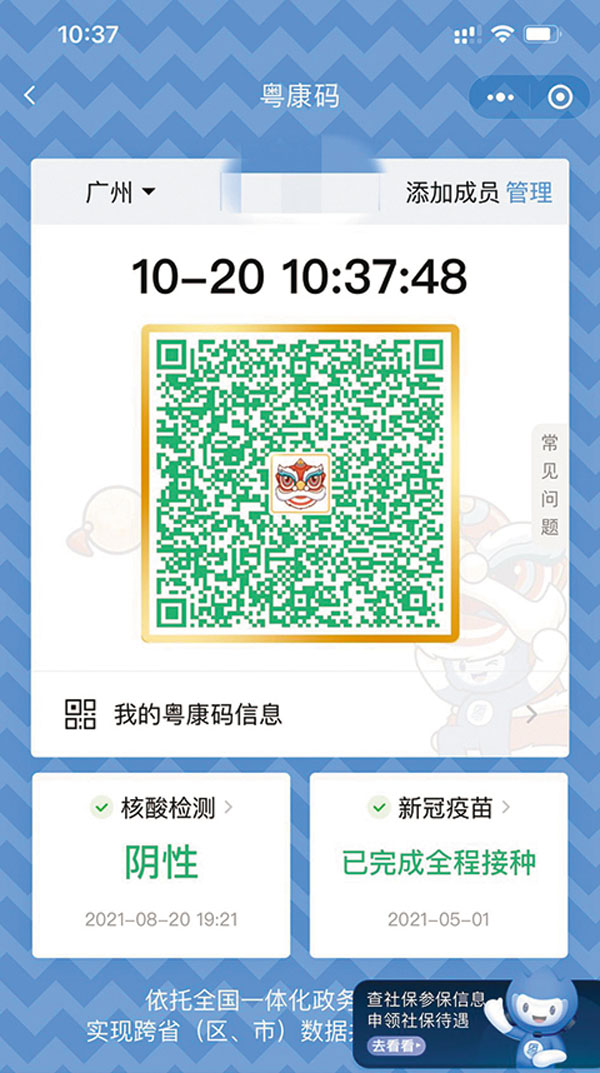This screenshot has height=1073, width=600.
Task: View the 新冠疫苗 vaccination card details
Action: tap(439, 862)
